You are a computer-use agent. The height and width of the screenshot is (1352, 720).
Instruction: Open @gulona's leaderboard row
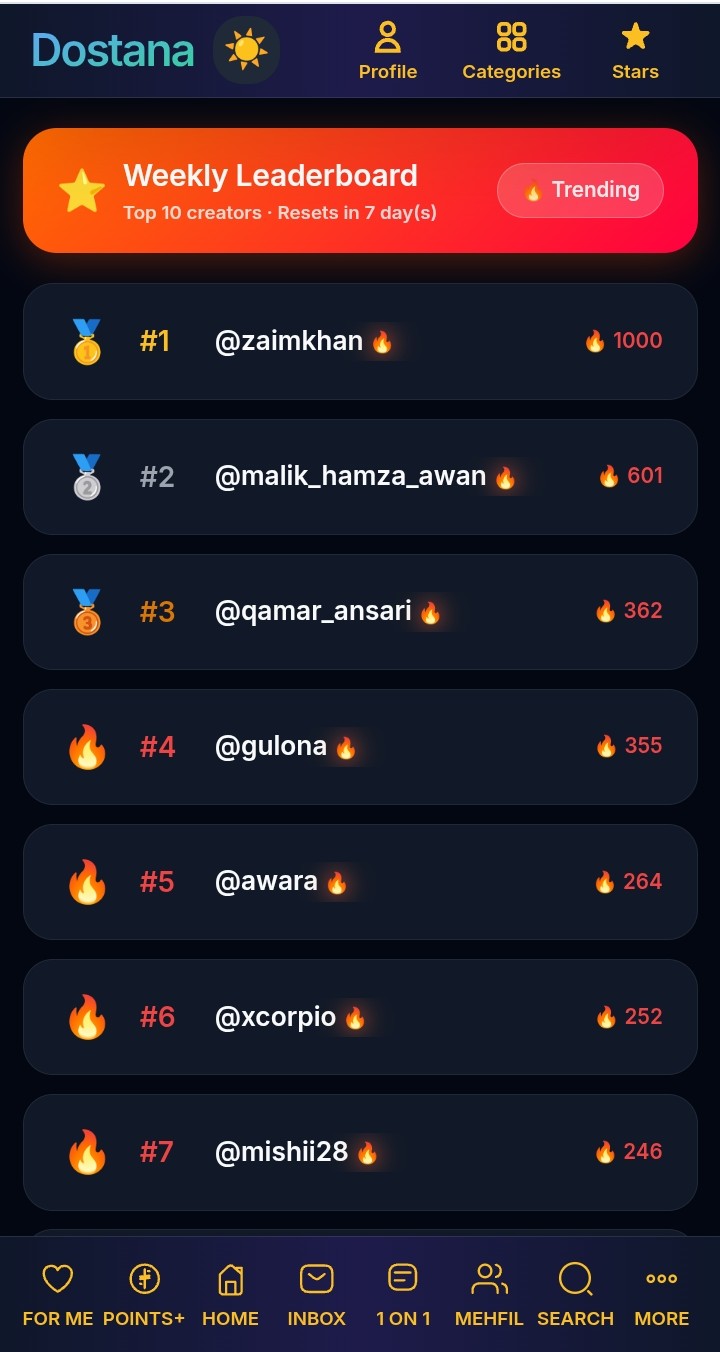point(360,747)
